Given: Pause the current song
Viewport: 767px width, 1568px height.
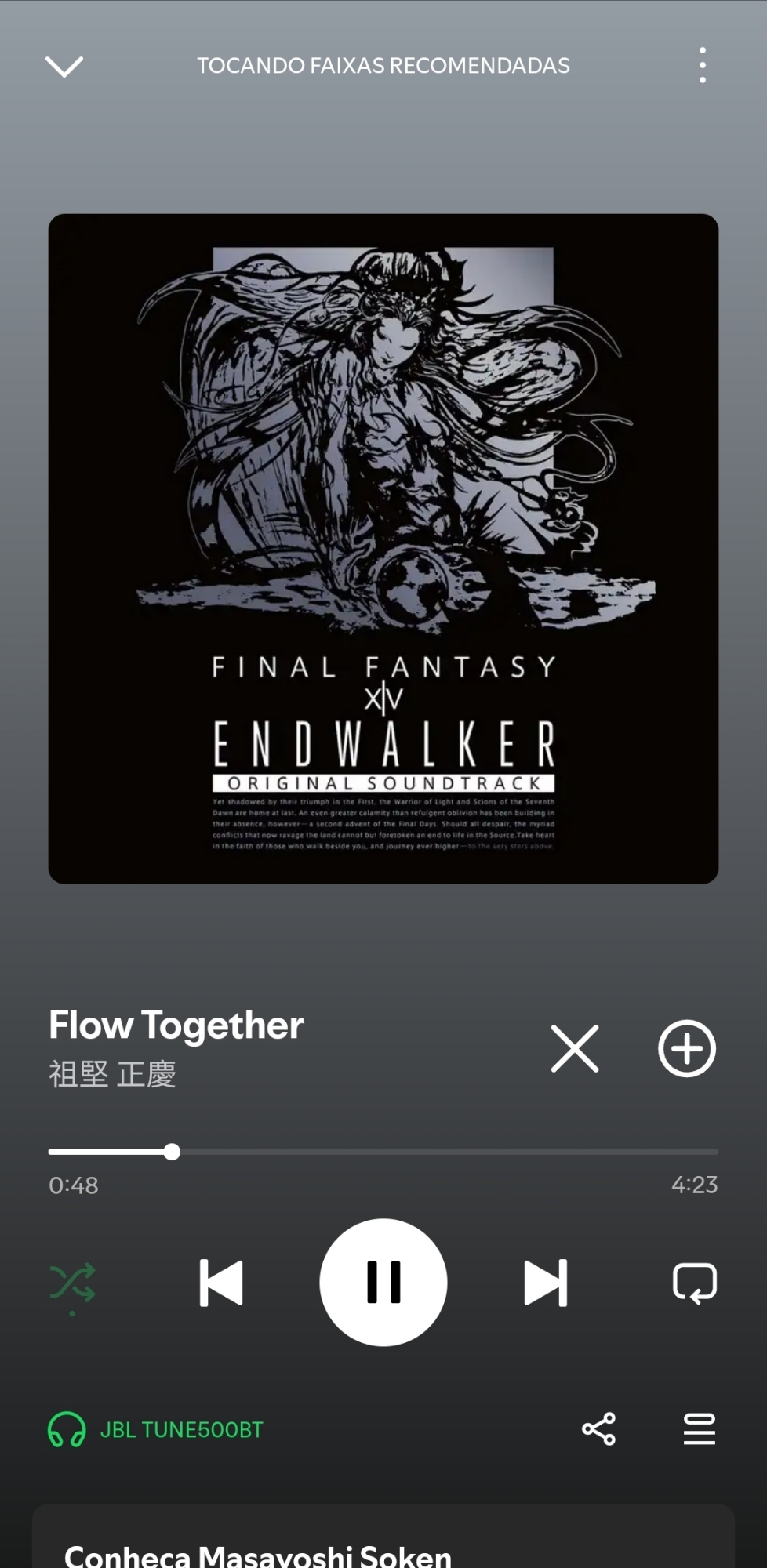Looking at the screenshot, I should [383, 1283].
